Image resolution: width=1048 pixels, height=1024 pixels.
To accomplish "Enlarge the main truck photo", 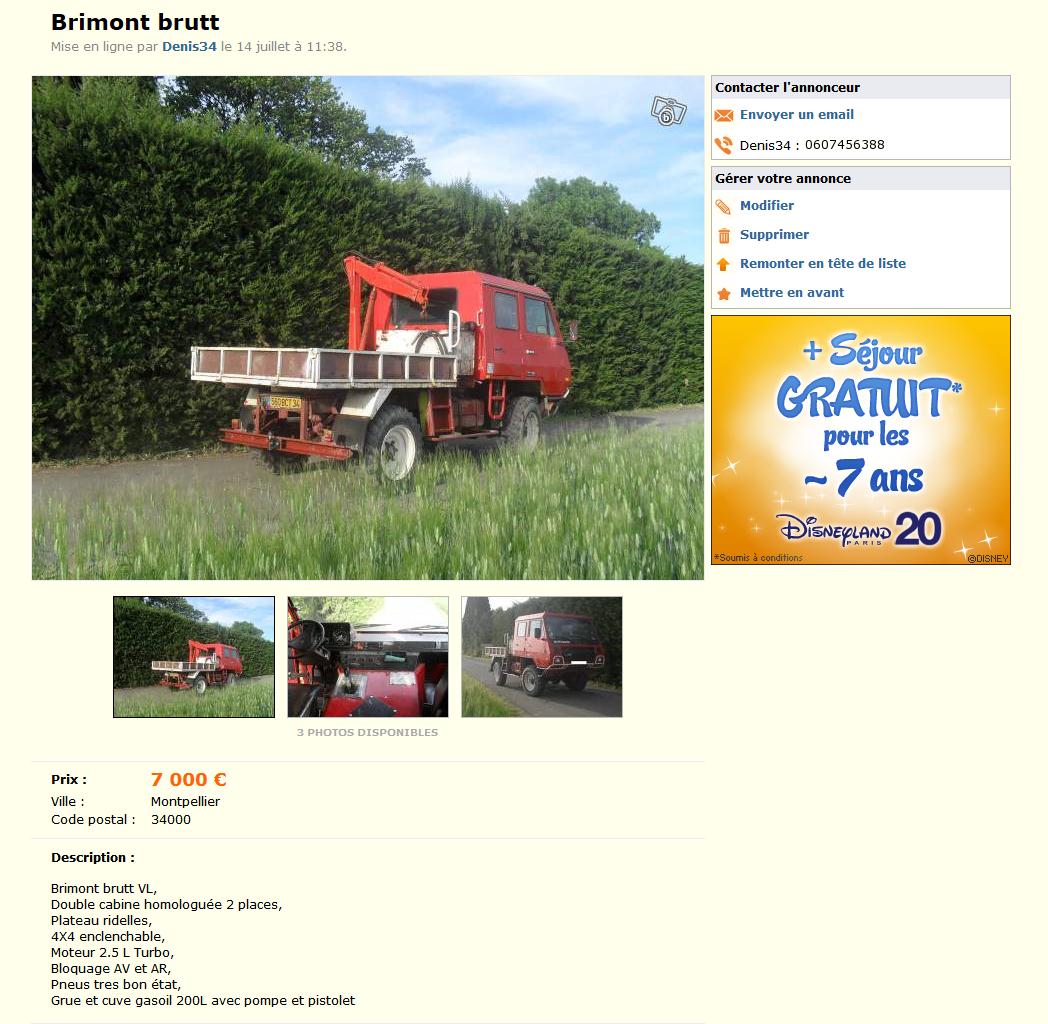I will click(x=367, y=328).
